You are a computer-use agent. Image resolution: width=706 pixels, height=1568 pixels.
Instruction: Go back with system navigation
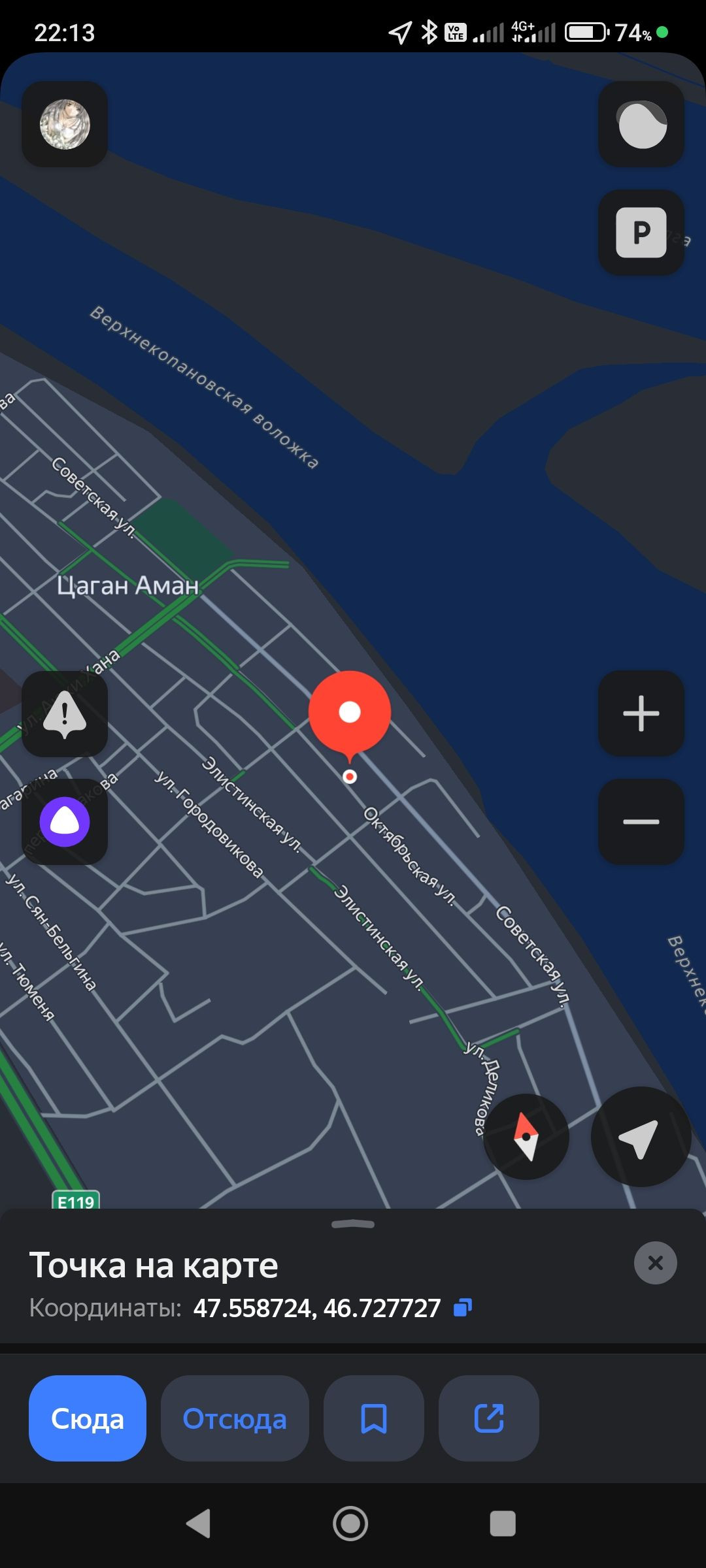199,1524
